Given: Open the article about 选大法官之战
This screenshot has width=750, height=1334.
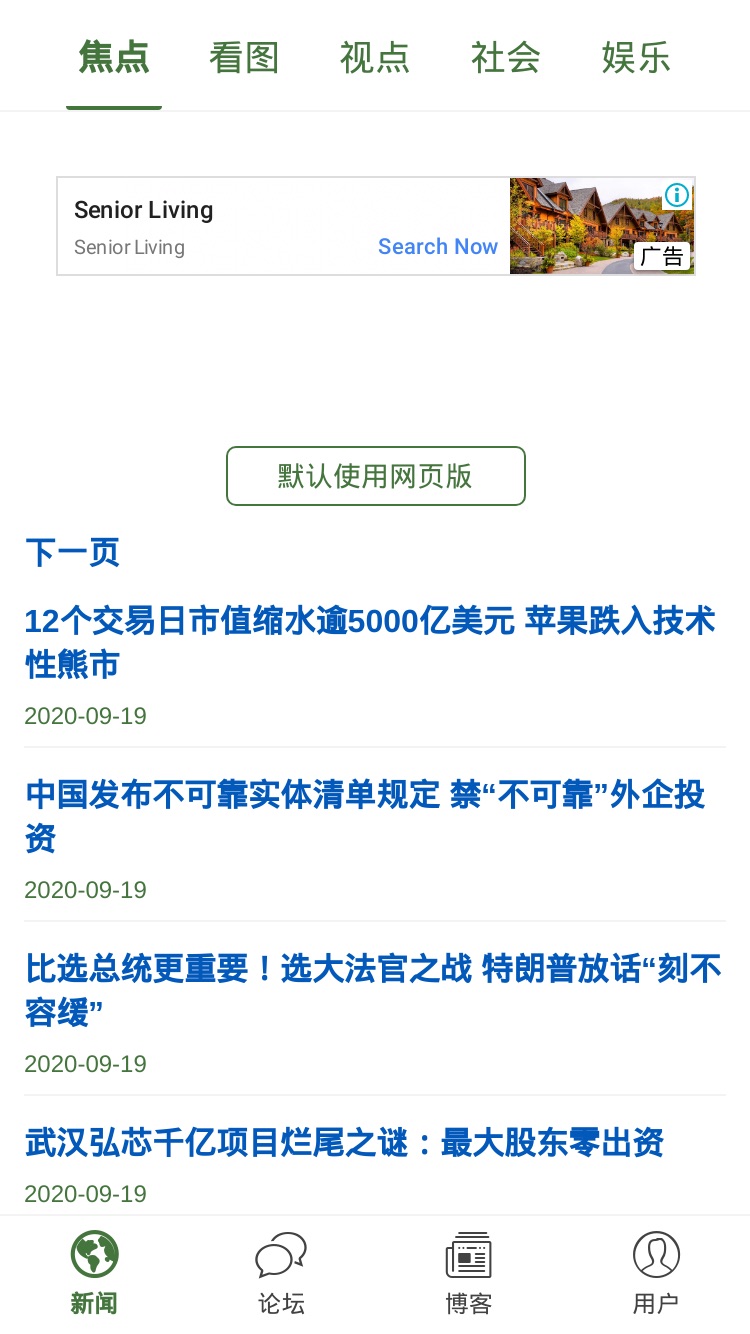Looking at the screenshot, I should (373, 991).
